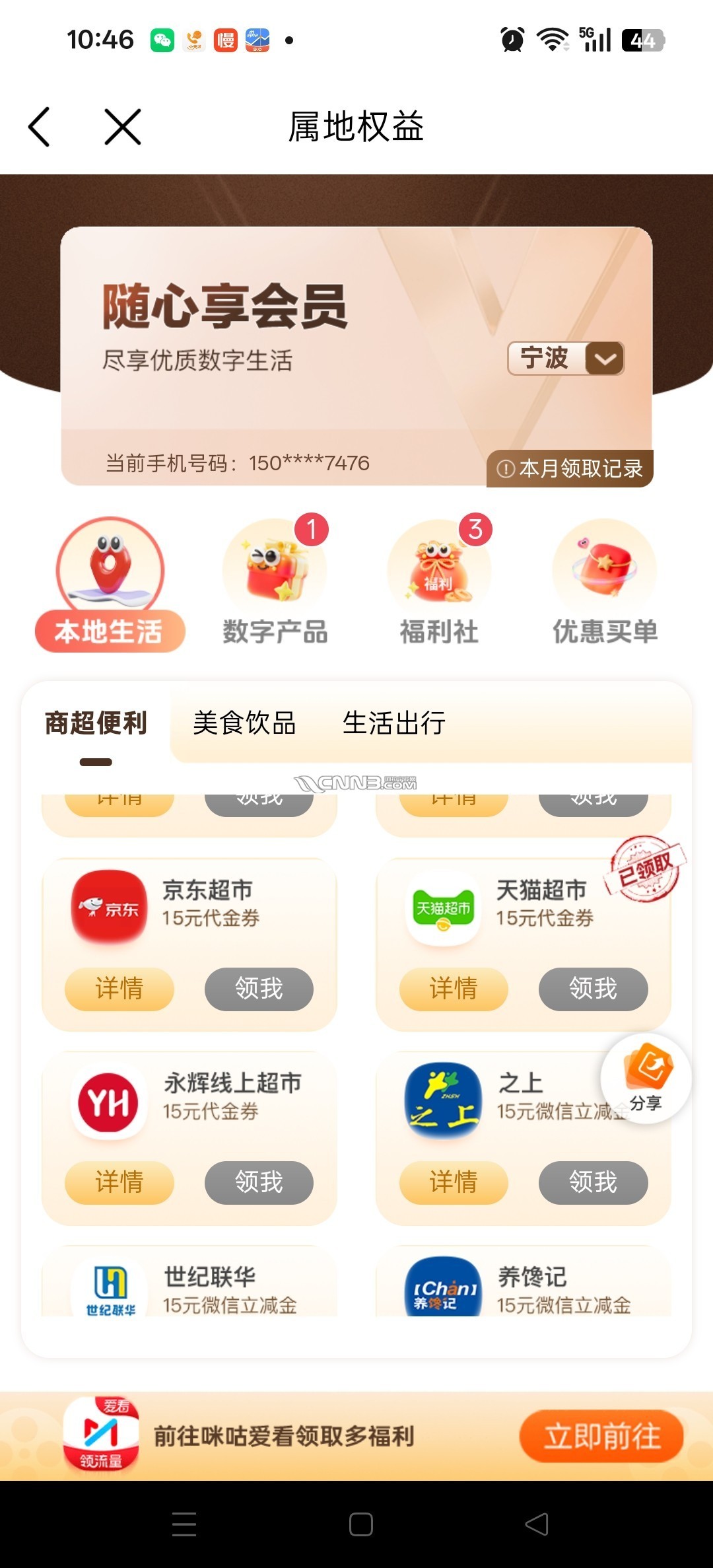
Task: Close the 属地权益 page
Action: pyautogui.click(x=123, y=126)
